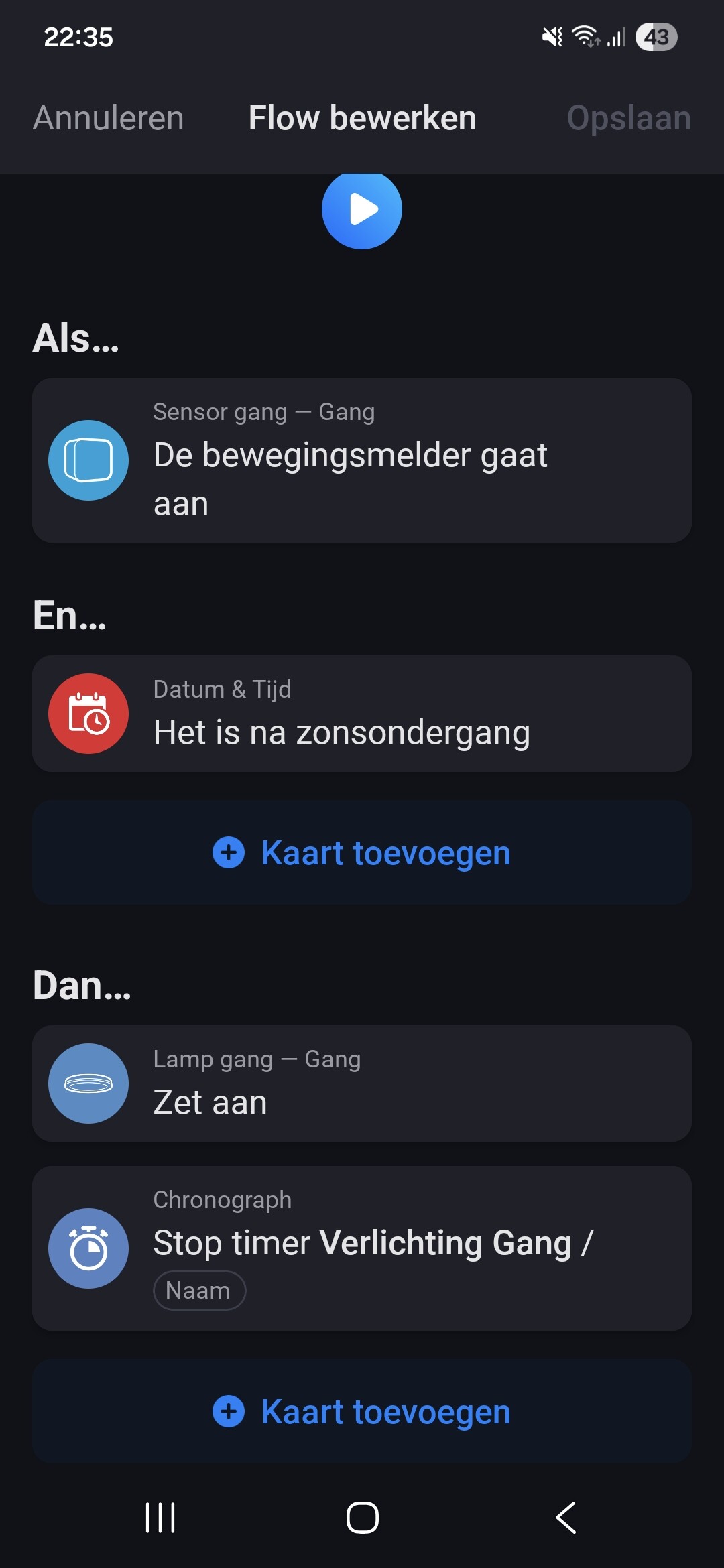Add a card under the Dan section
This screenshot has width=724, height=1568.
362,1412
